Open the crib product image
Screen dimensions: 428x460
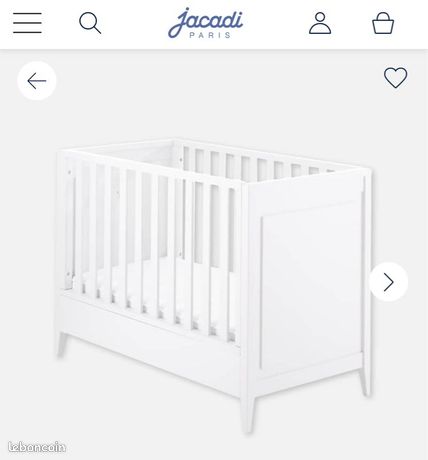coord(214,283)
